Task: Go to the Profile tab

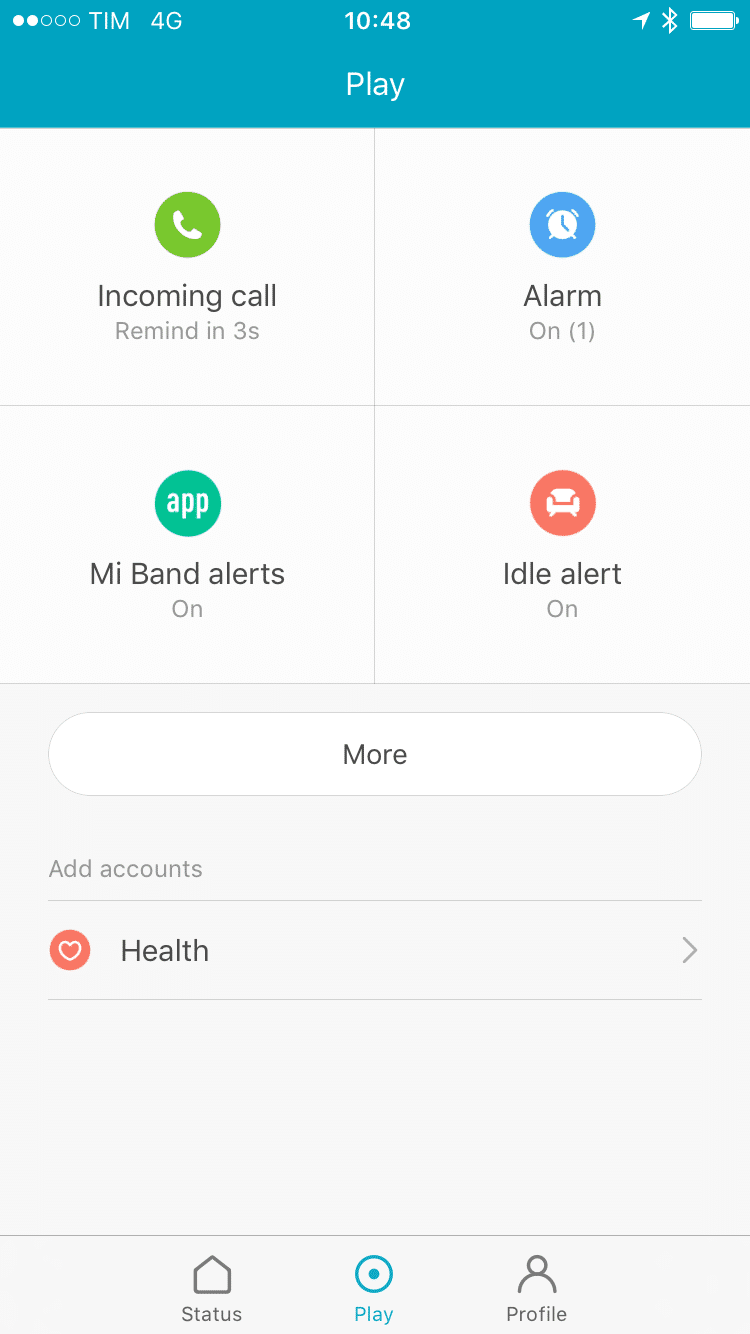Action: pos(536,1288)
